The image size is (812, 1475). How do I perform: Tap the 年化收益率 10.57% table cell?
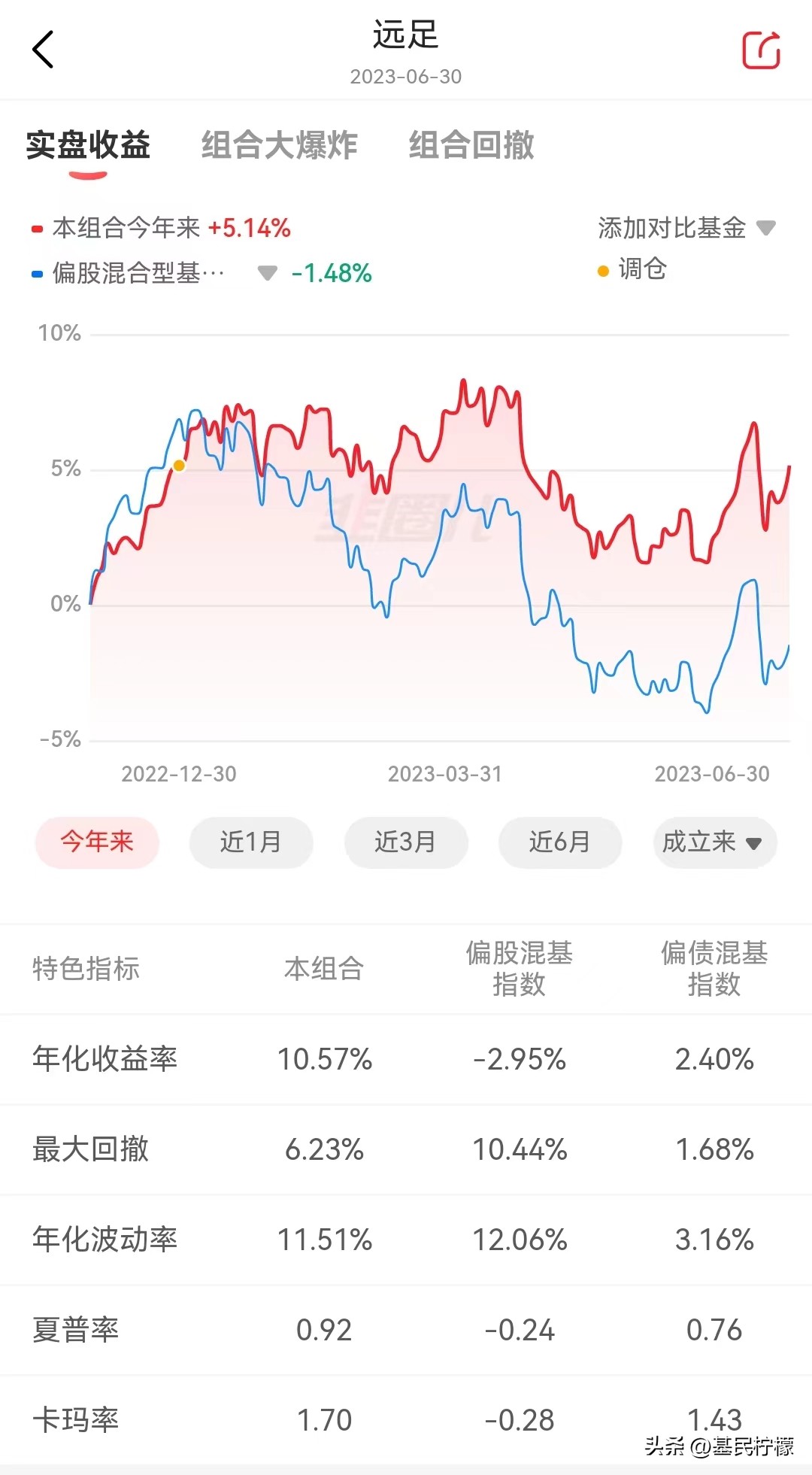click(x=323, y=1058)
